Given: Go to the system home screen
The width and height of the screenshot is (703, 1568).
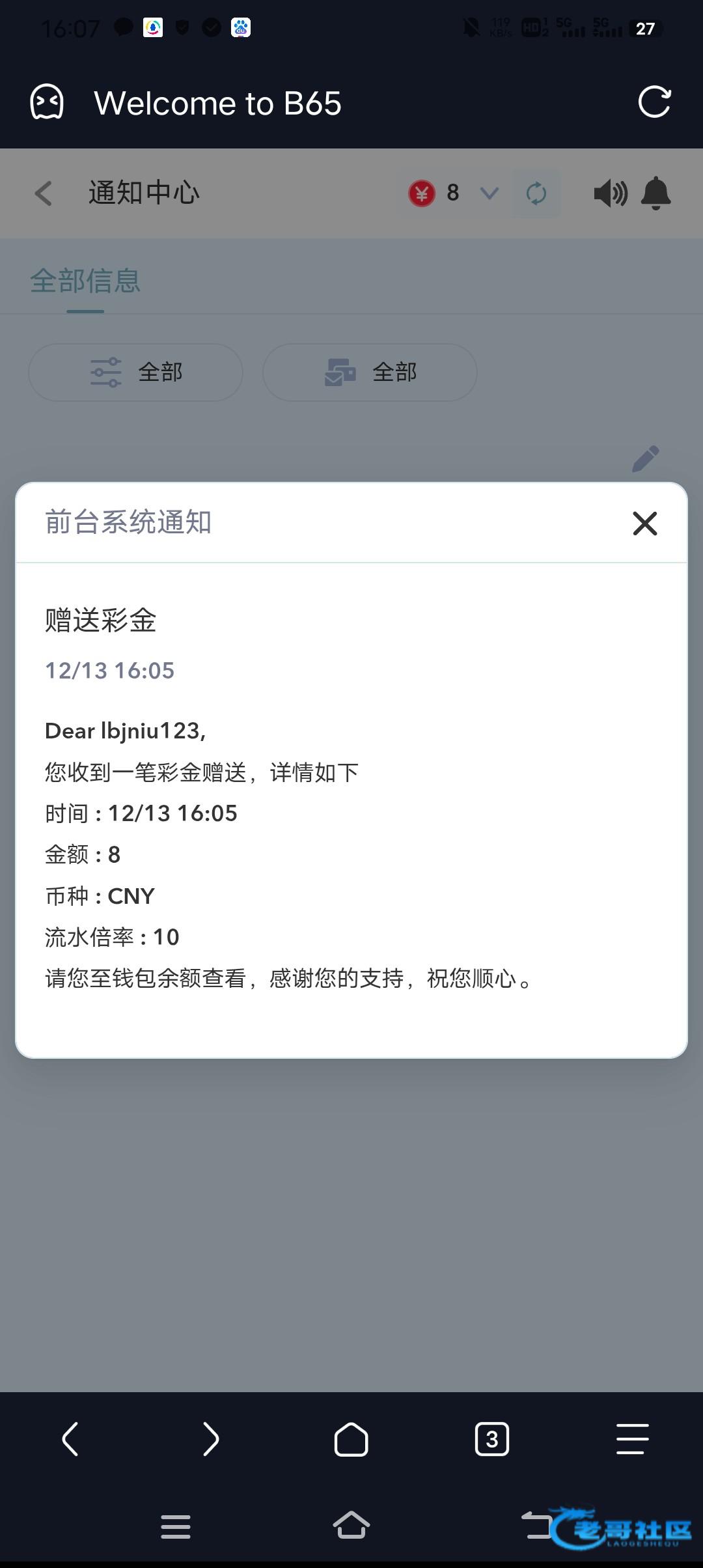Looking at the screenshot, I should (x=351, y=1525).
